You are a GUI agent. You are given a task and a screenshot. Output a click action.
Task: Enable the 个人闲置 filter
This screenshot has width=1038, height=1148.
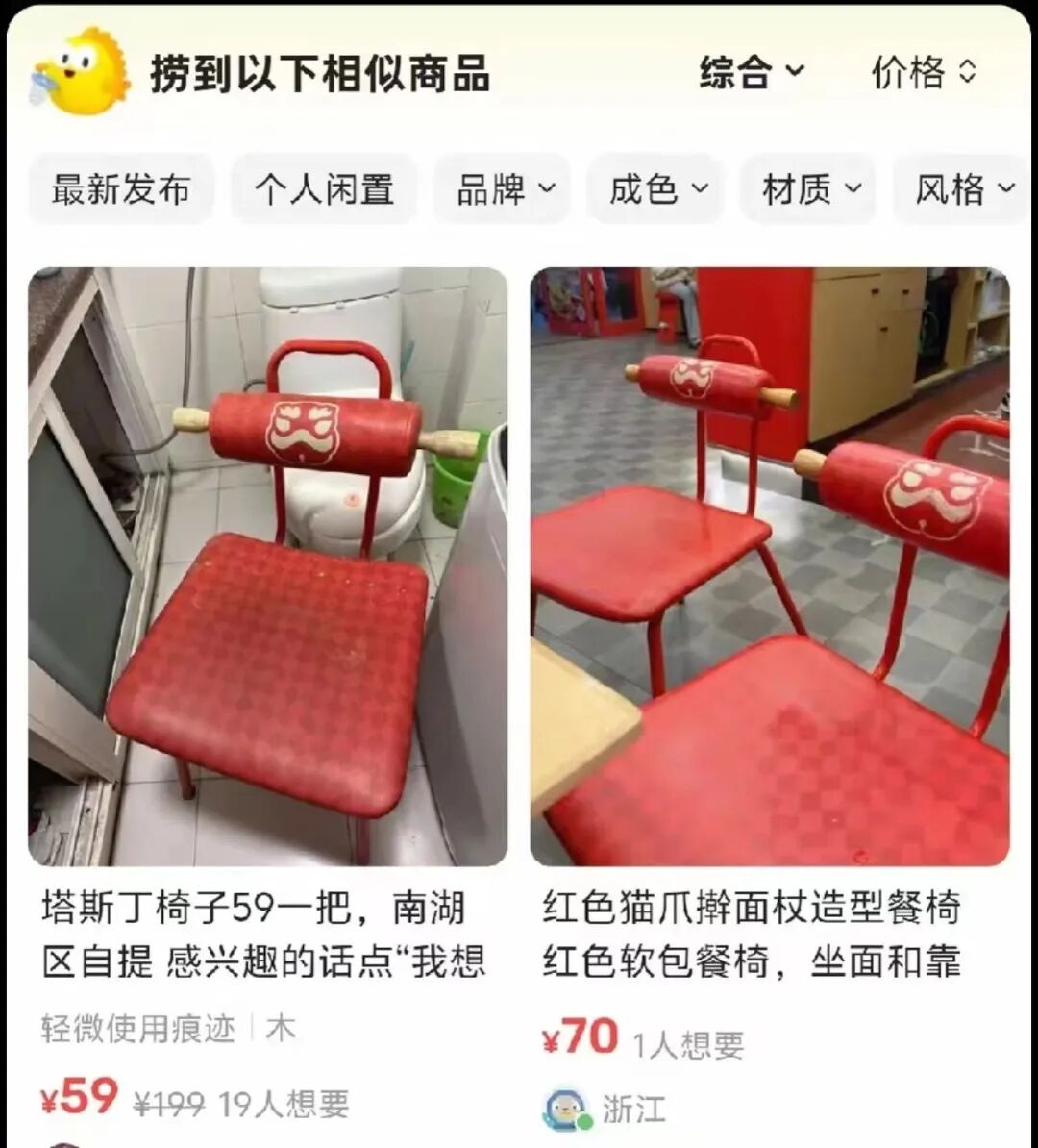[324, 190]
